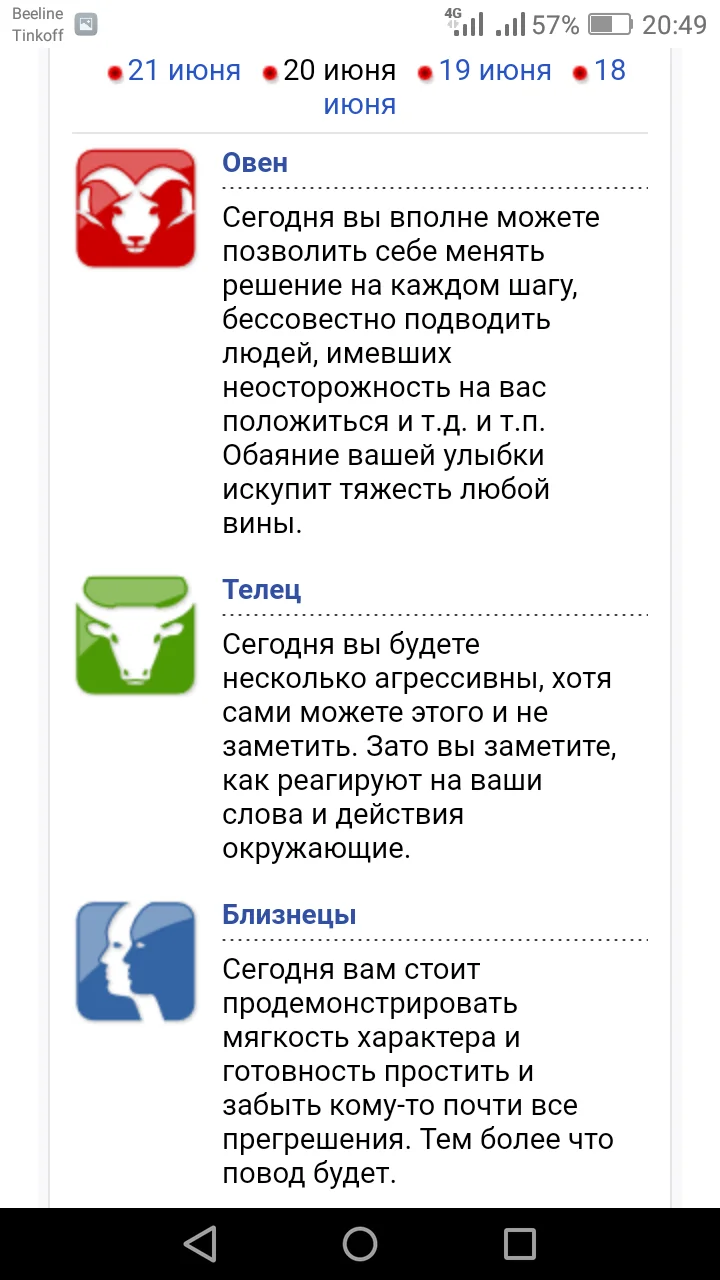This screenshot has height=1280, width=720.
Task: Open the Телец horoscope link
Action: point(261,590)
